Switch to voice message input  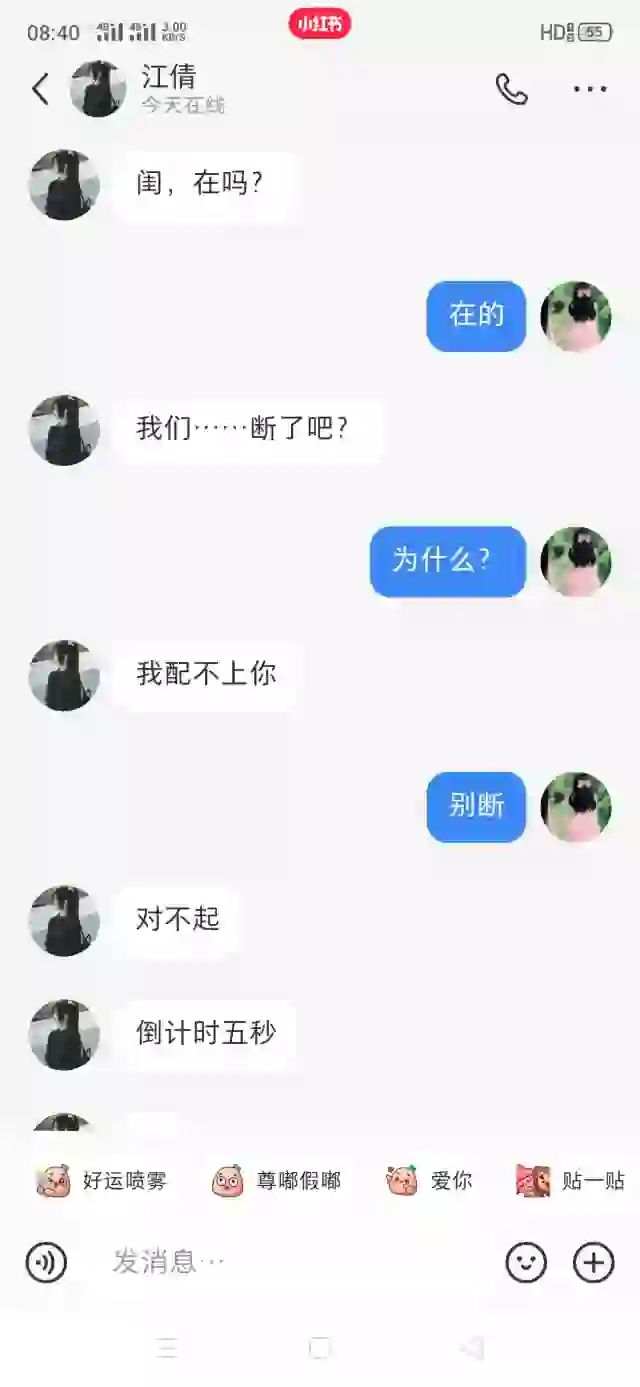[46, 1262]
